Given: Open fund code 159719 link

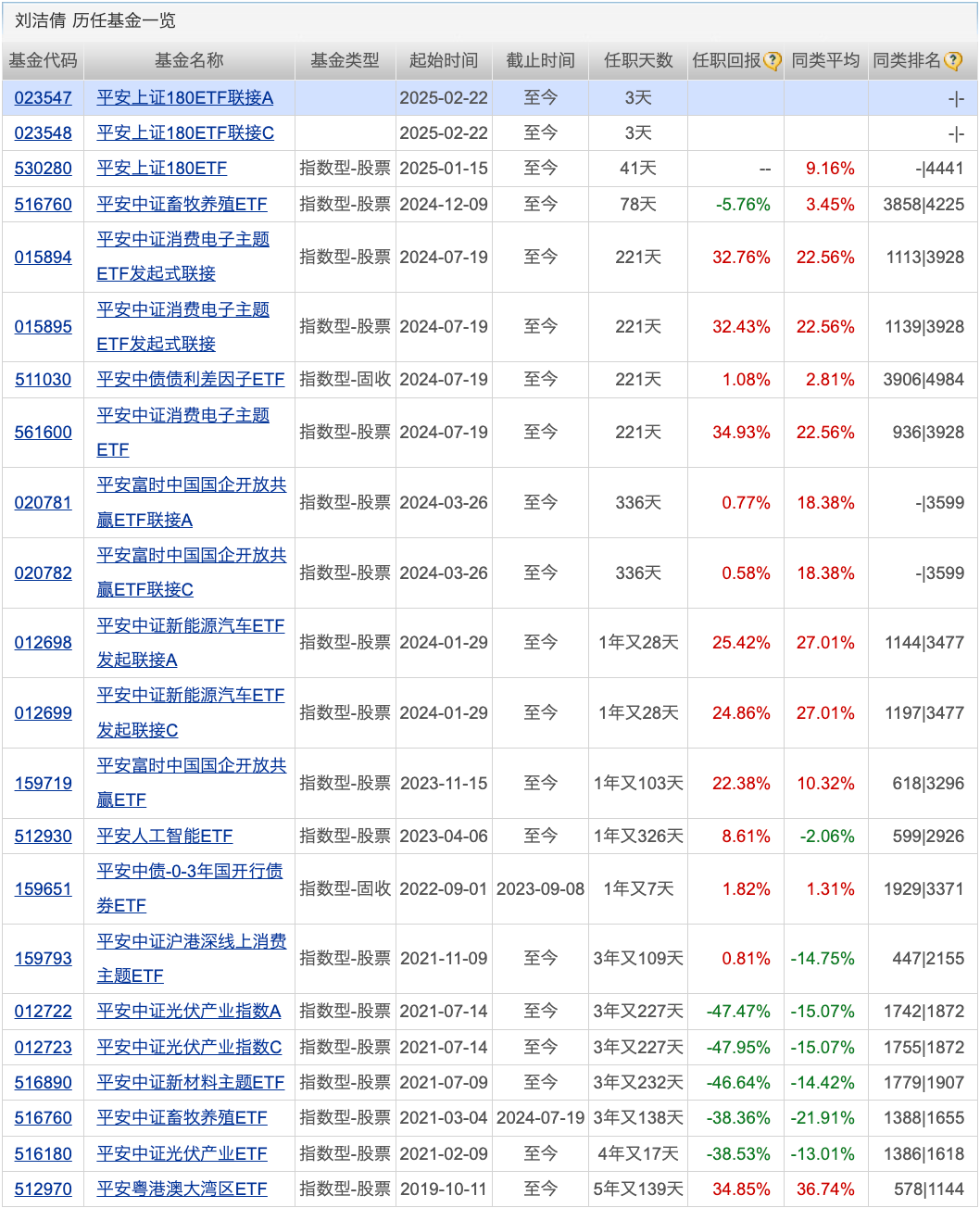Looking at the screenshot, I should click(x=43, y=784).
